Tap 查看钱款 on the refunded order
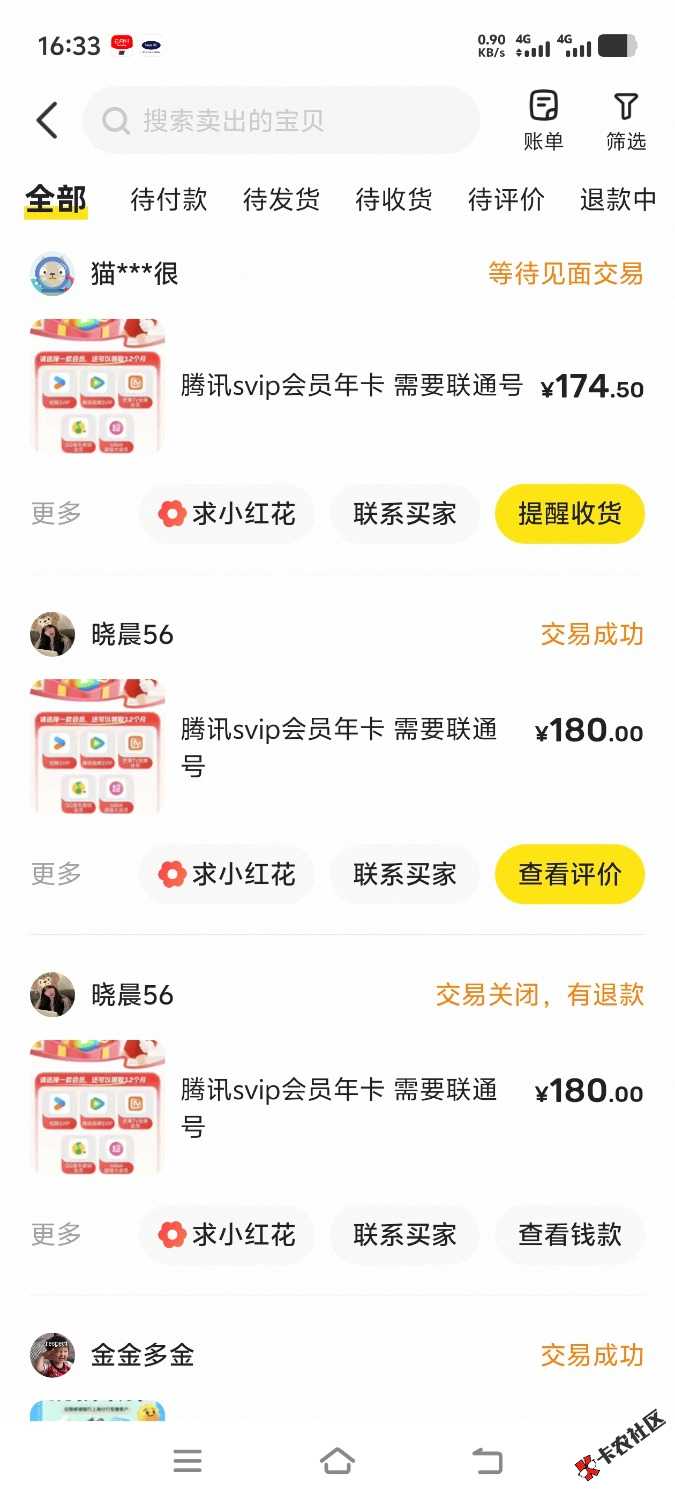Image resolution: width=675 pixels, height=1500 pixels. point(569,1235)
